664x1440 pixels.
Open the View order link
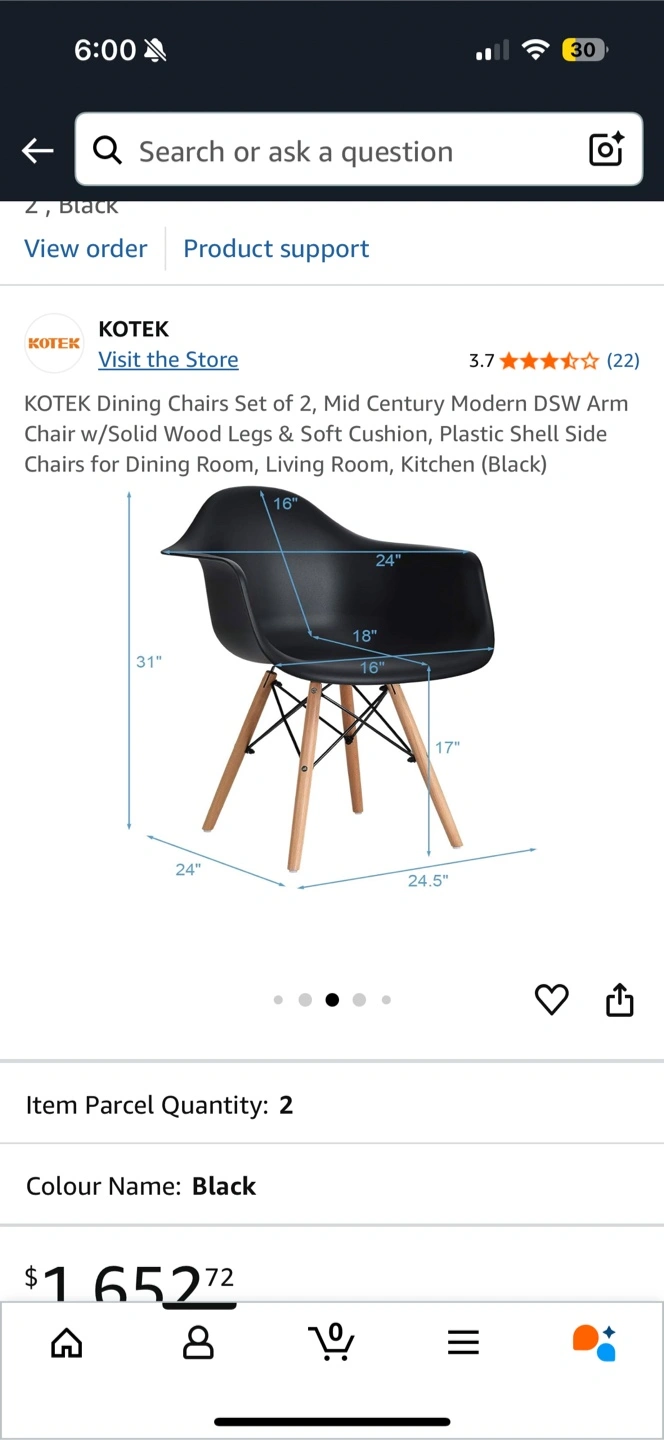(x=86, y=249)
